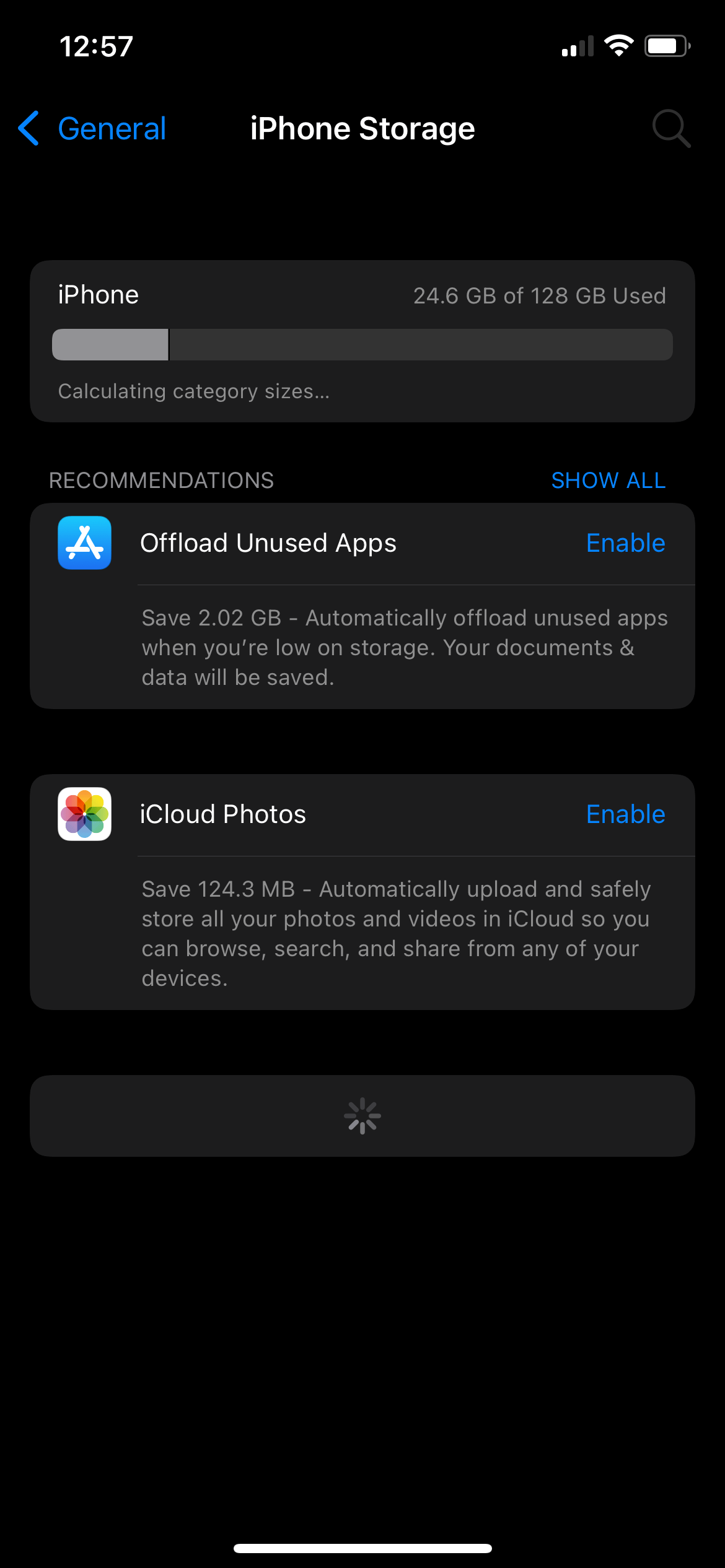Open the iPhone Storage title area
The height and width of the screenshot is (1568, 725).
[x=362, y=129]
